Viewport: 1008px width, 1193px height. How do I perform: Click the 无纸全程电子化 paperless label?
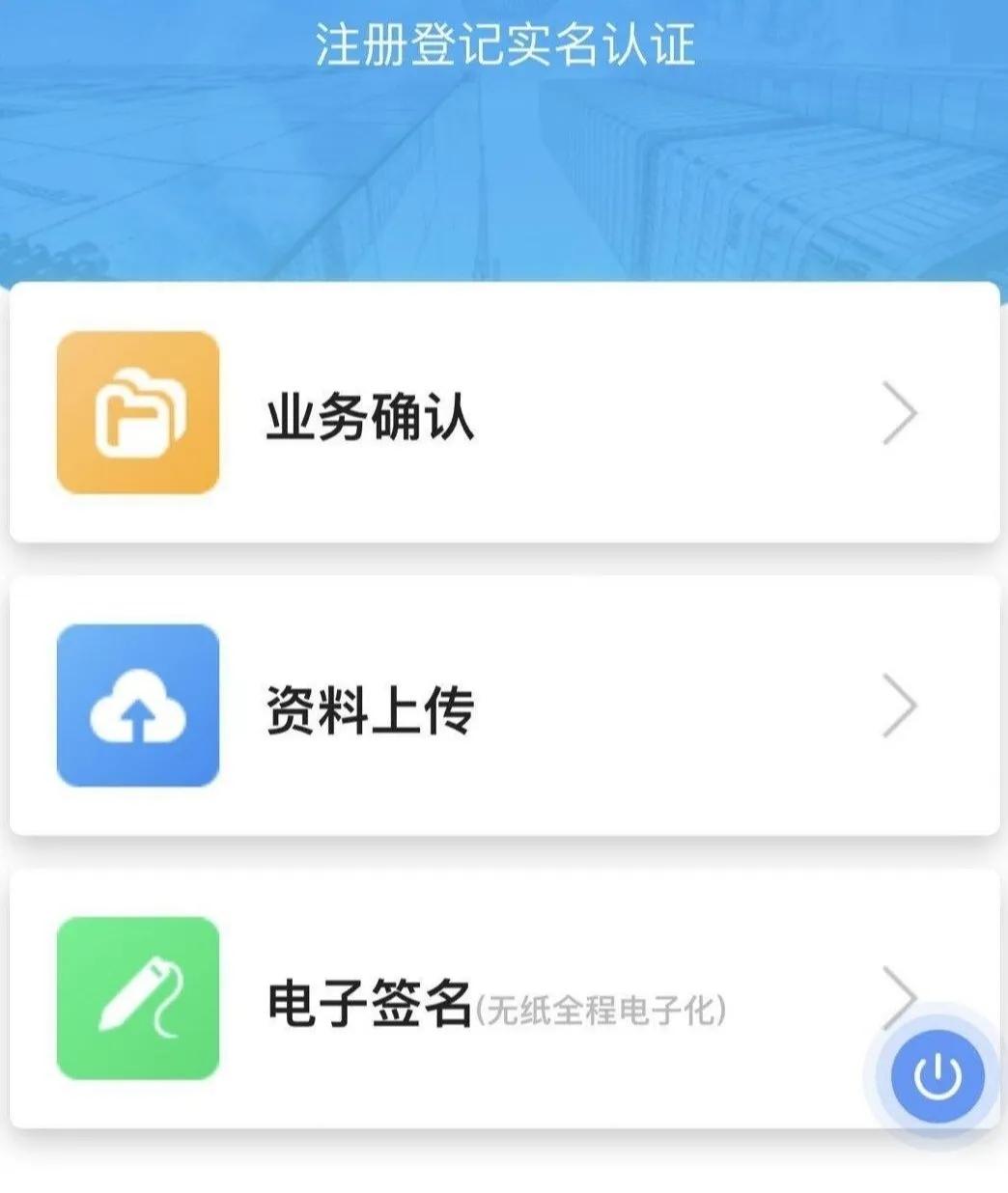pos(606,1010)
